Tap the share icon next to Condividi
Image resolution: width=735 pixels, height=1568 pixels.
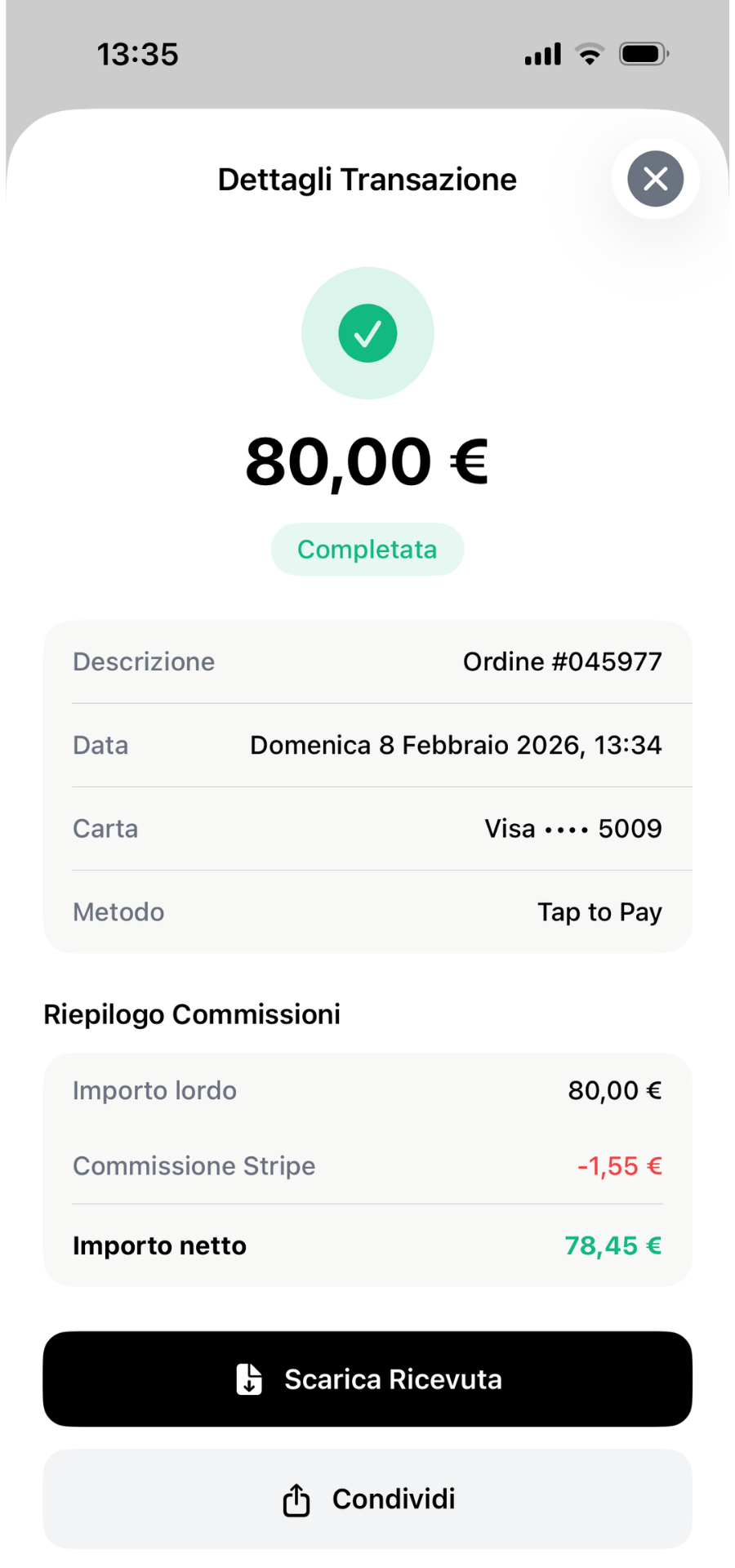pyautogui.click(x=296, y=1499)
